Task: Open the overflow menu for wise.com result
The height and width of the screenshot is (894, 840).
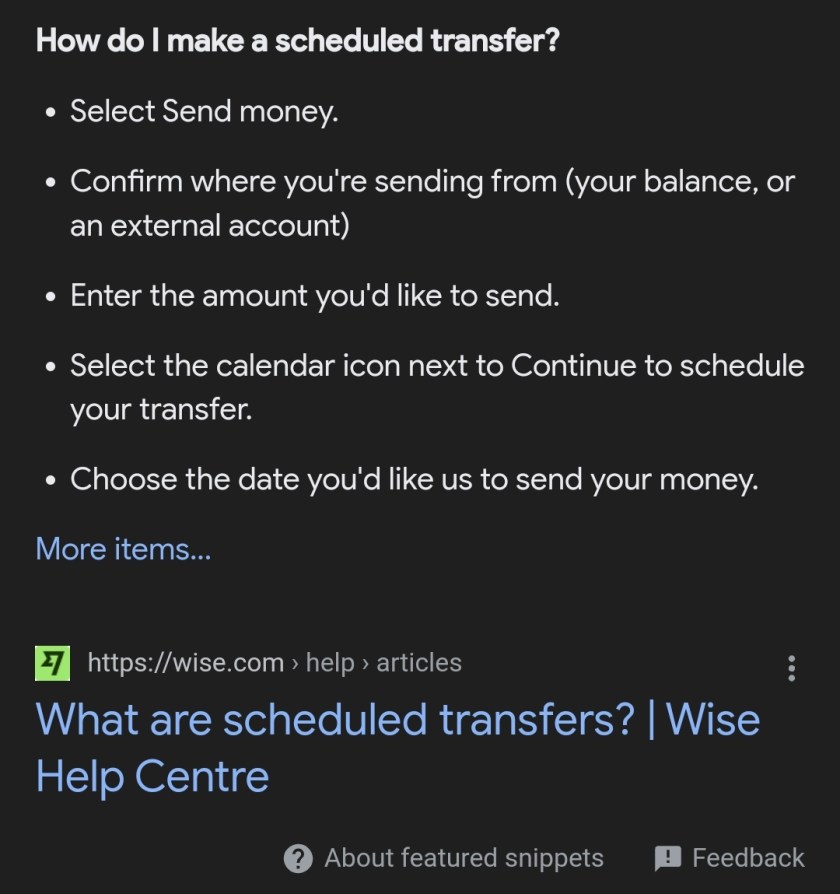Action: click(x=791, y=668)
